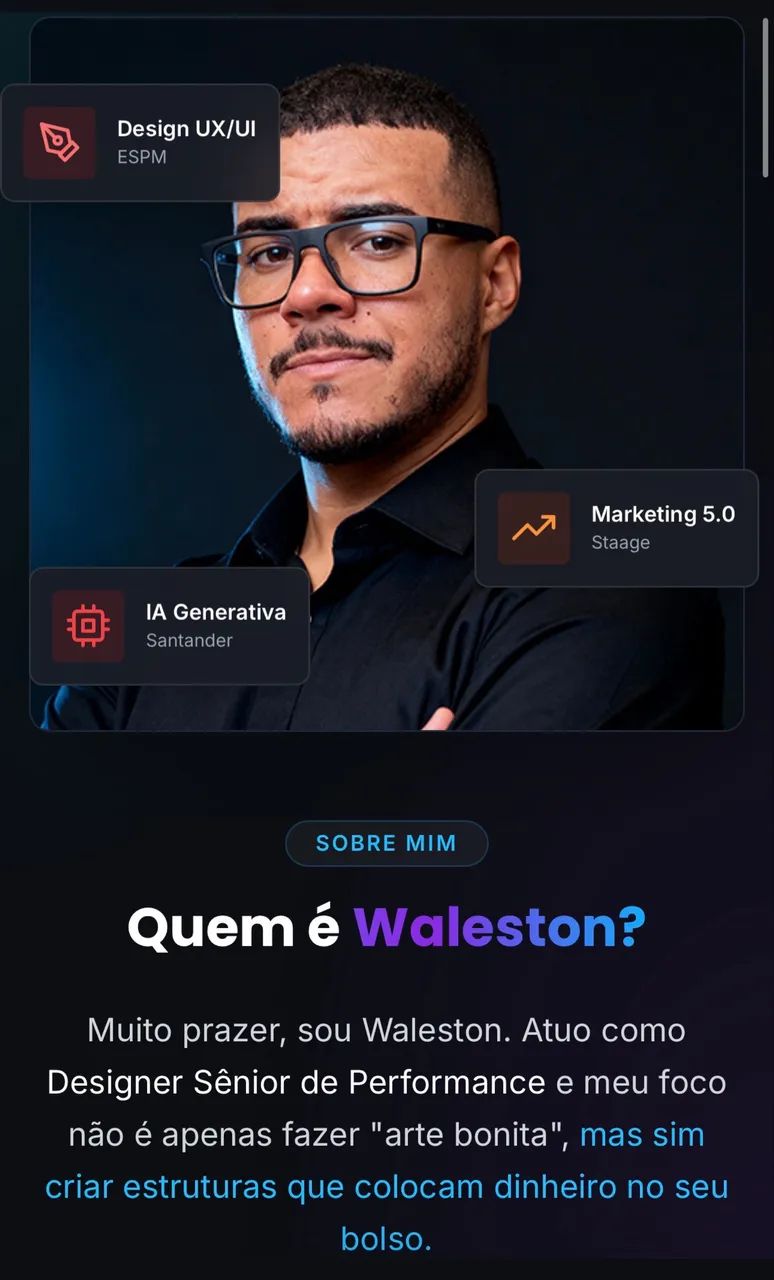Click the "Santander" subtitle text
Viewport: 774px width, 1280px height.
pyautogui.click(x=189, y=641)
